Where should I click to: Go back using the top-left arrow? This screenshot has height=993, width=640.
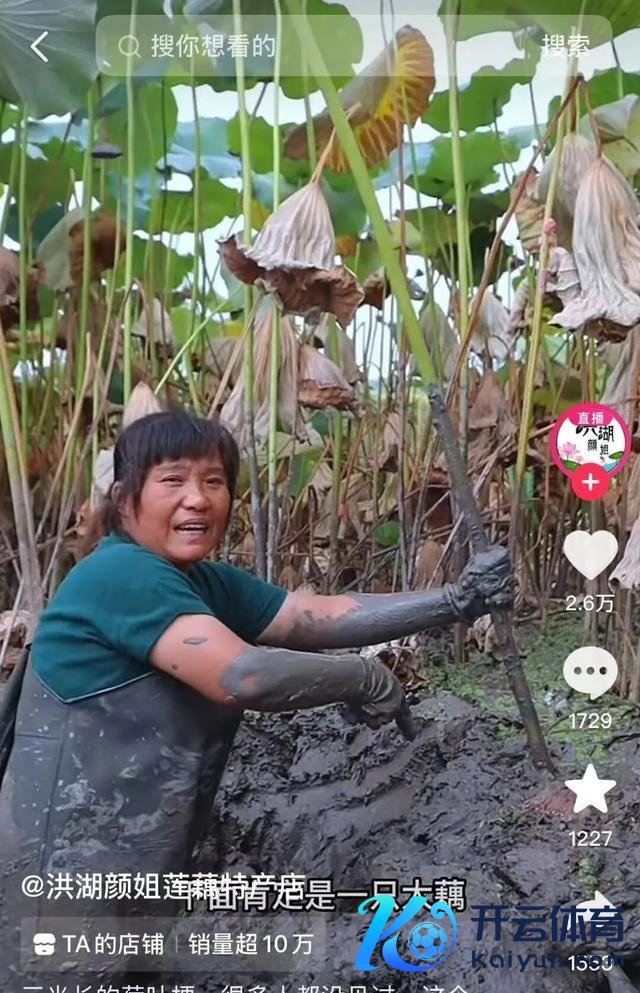click(x=40, y=46)
